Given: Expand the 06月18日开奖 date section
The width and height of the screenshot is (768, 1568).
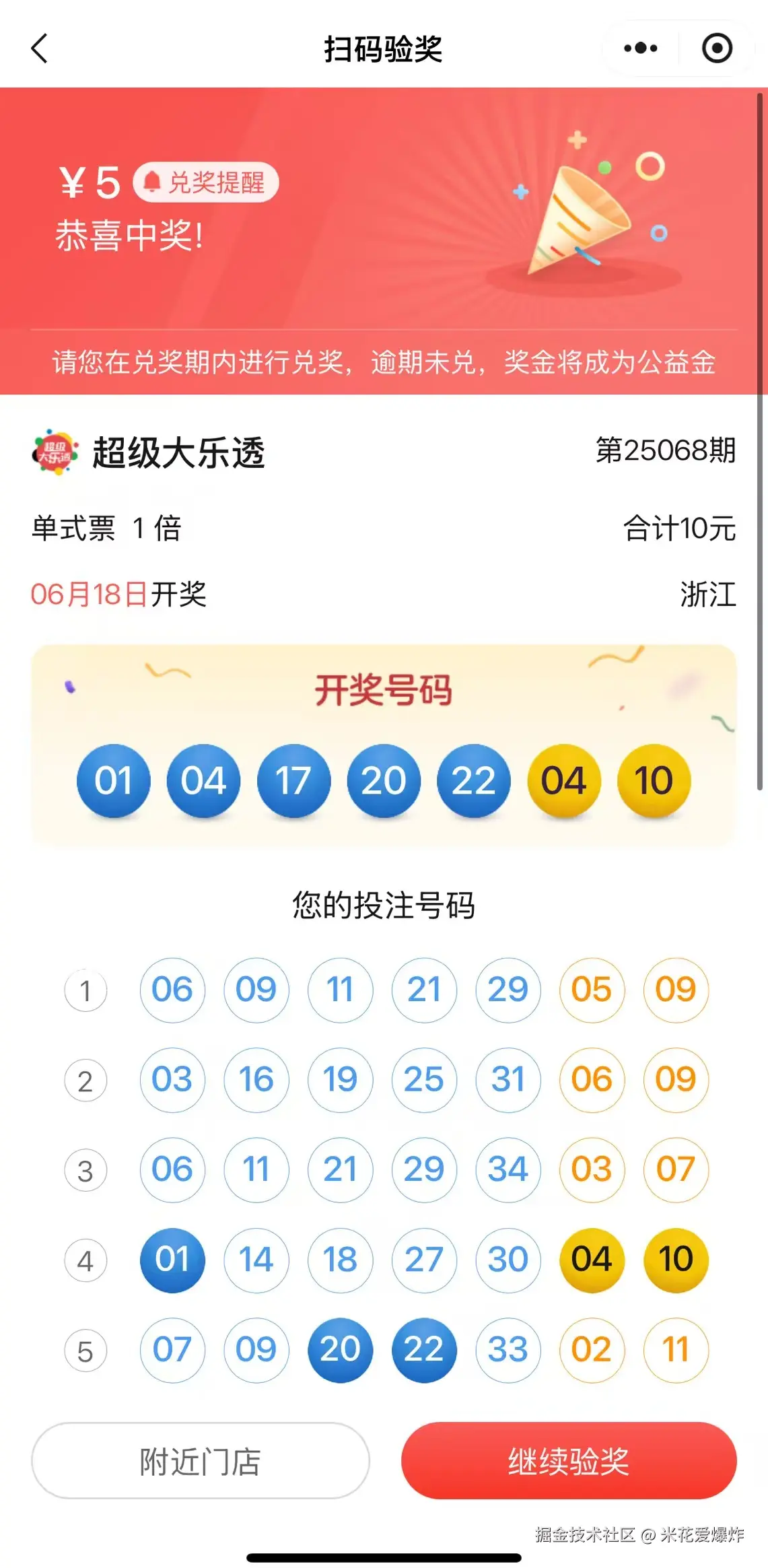Looking at the screenshot, I should point(118,594).
